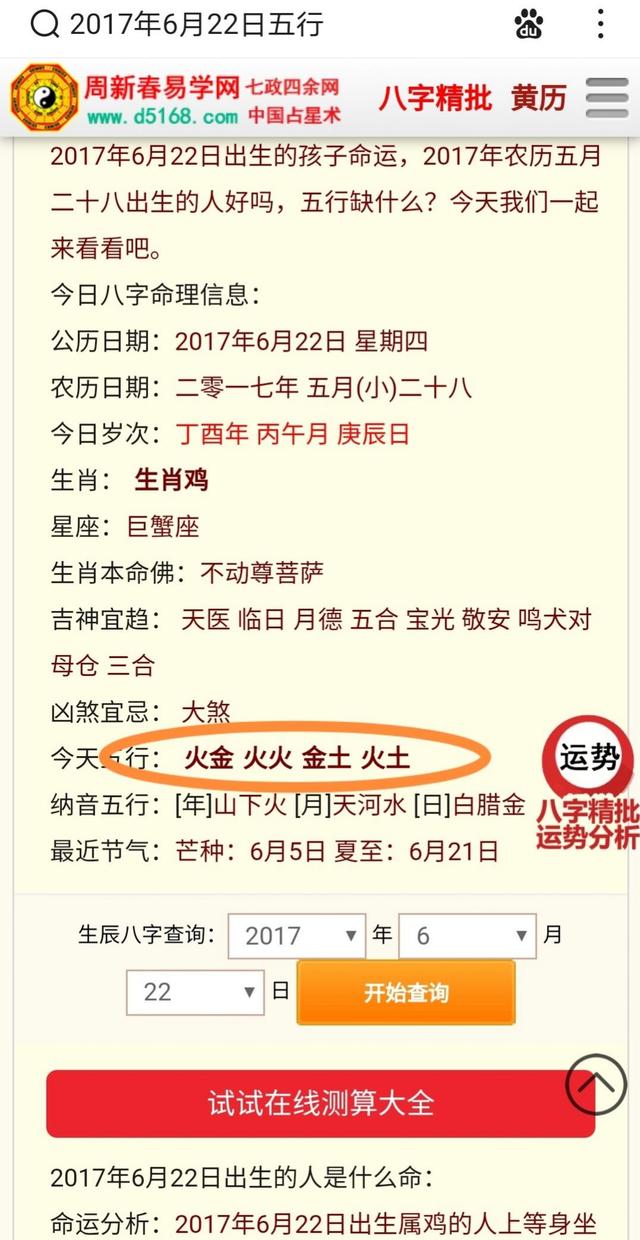Expand the day dropdown showing 22

coord(194,992)
